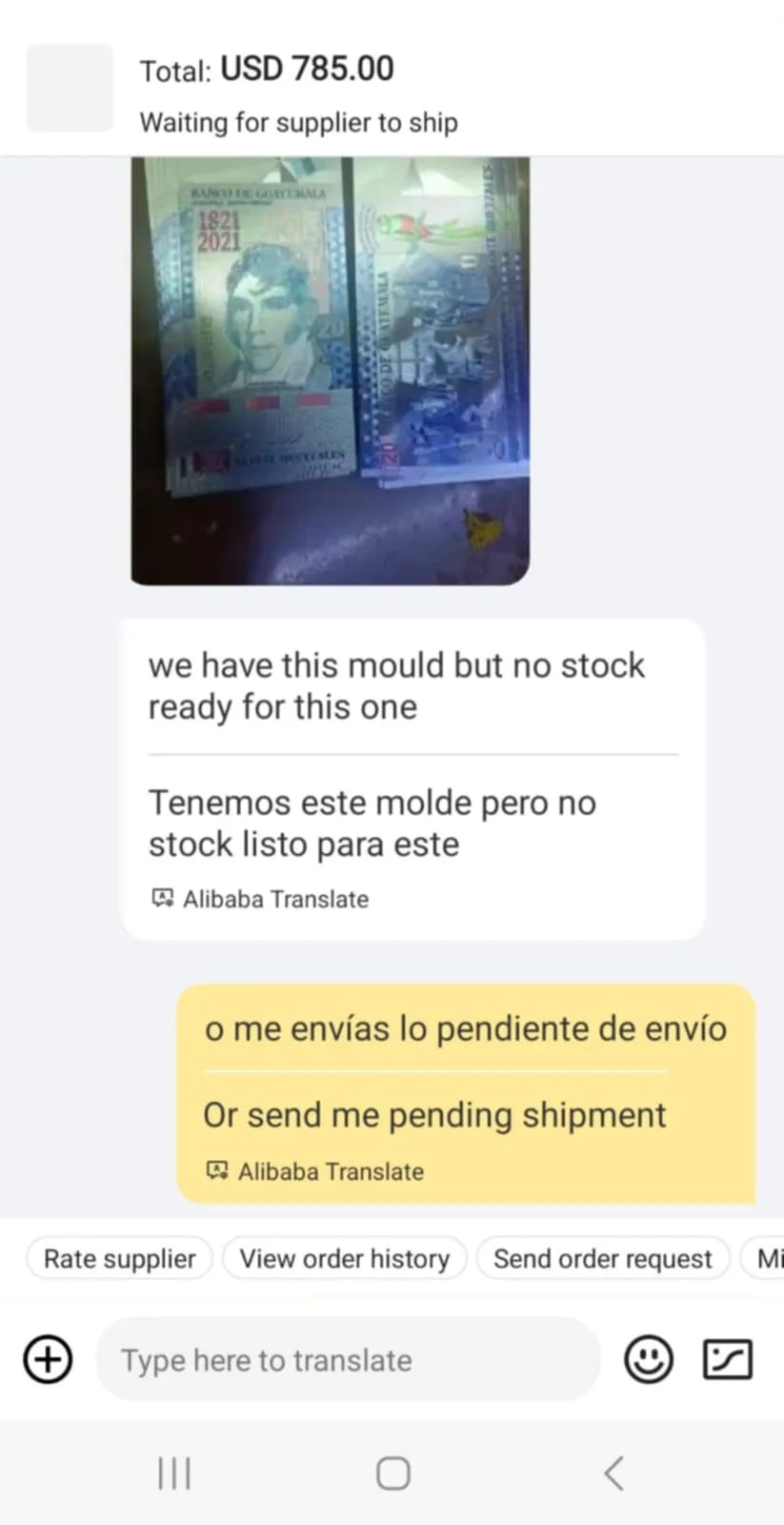This screenshot has height=1525, width=784.
Task: Return to the home screen
Action: pos(392,1474)
